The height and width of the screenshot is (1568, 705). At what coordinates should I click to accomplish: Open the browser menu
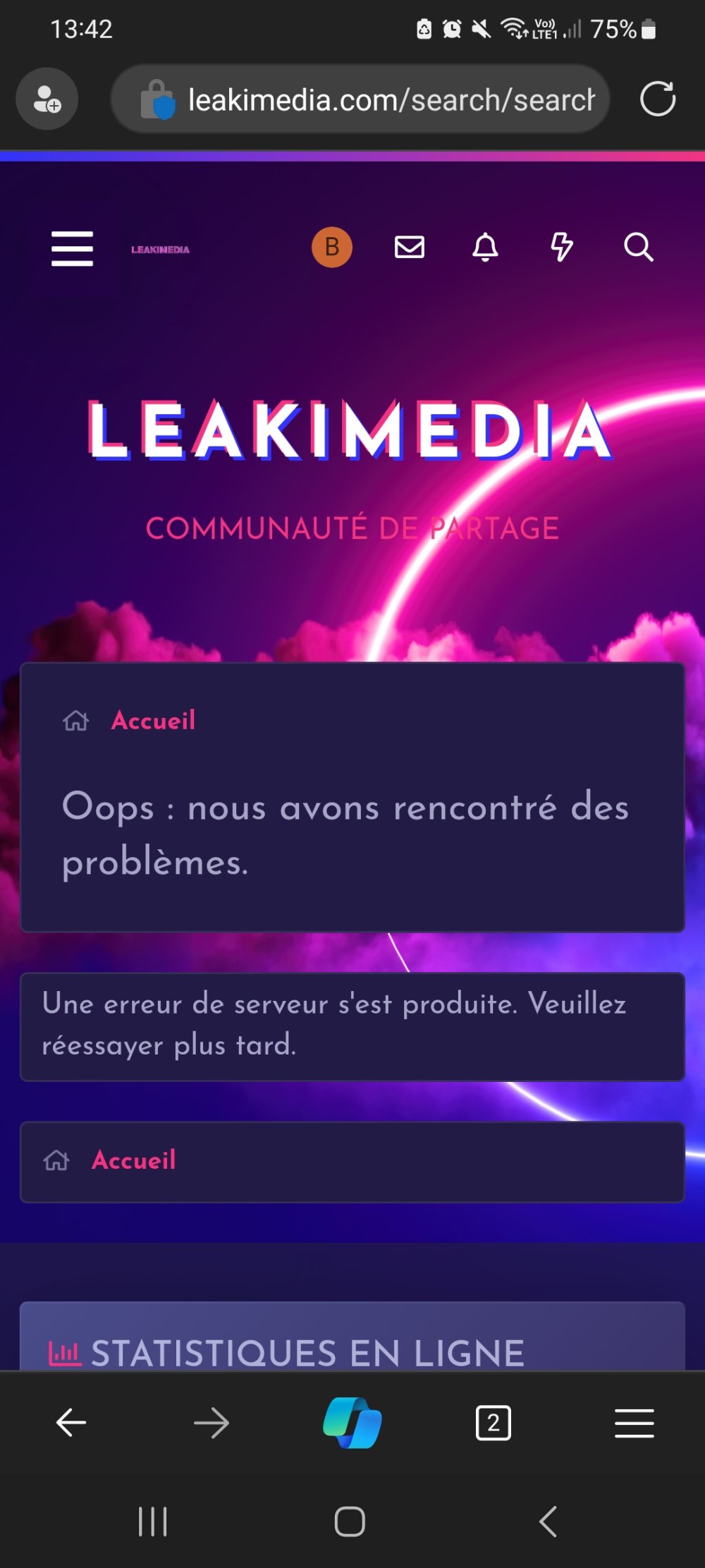[634, 1423]
